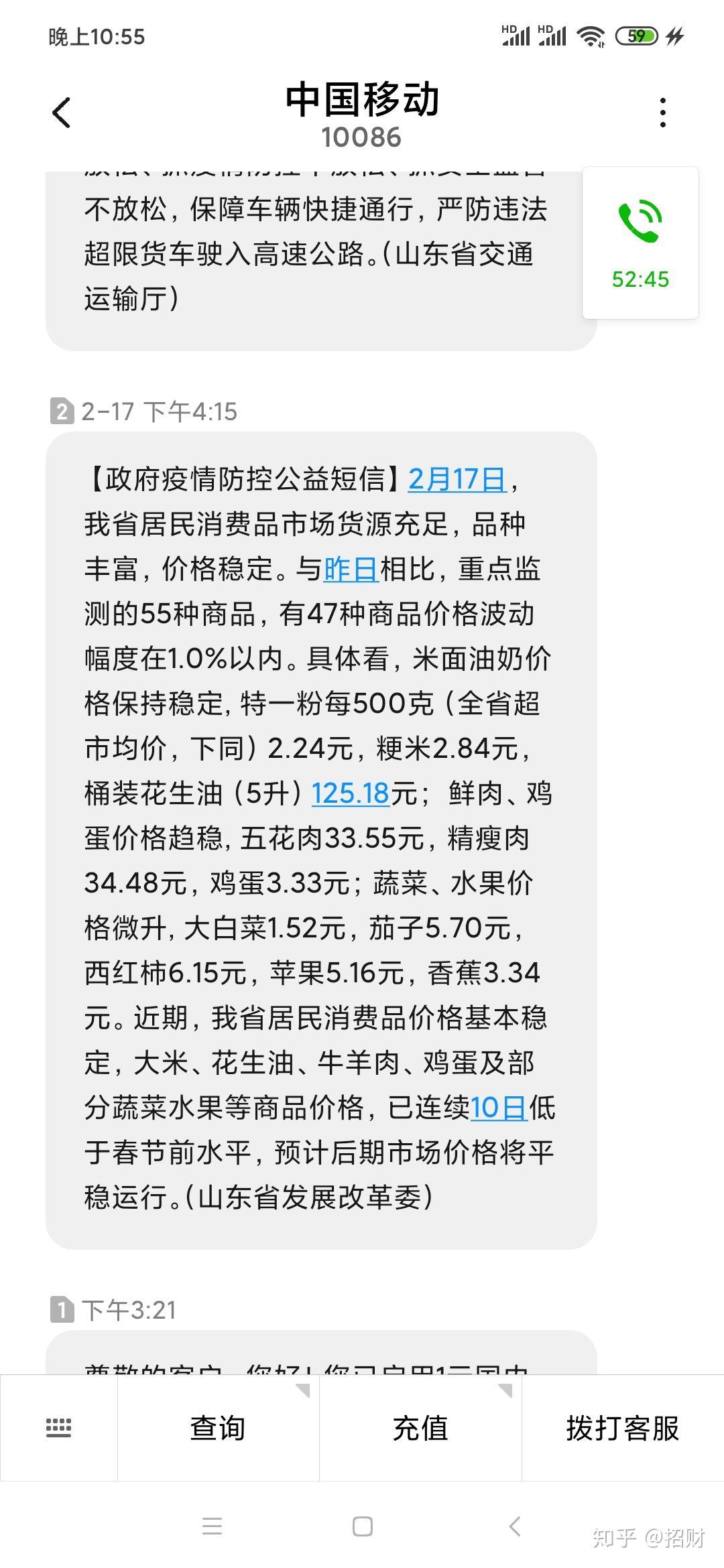The image size is (724, 1568).
Task: Tap the 52:45 call duration label
Action: pos(640,280)
